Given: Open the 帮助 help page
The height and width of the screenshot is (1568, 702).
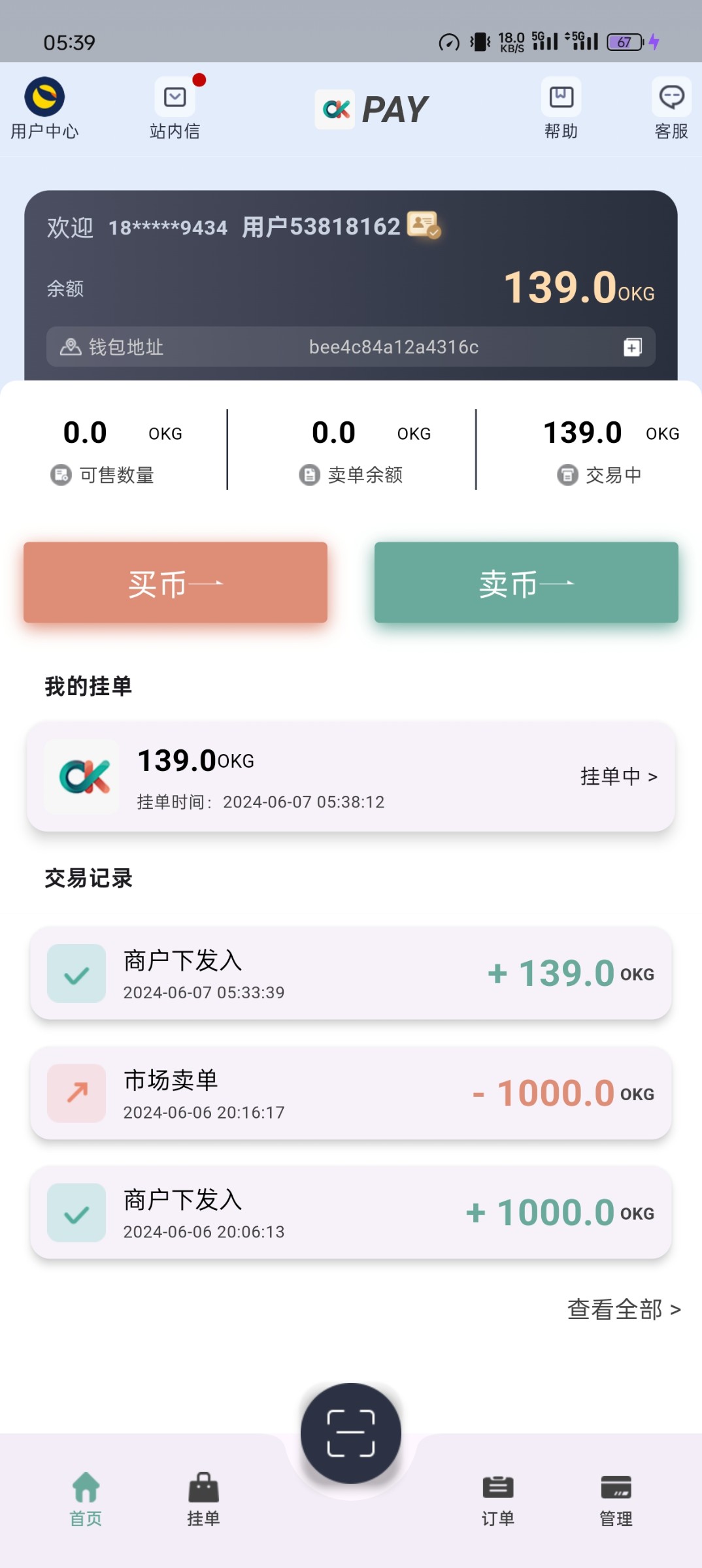Looking at the screenshot, I should [561, 108].
